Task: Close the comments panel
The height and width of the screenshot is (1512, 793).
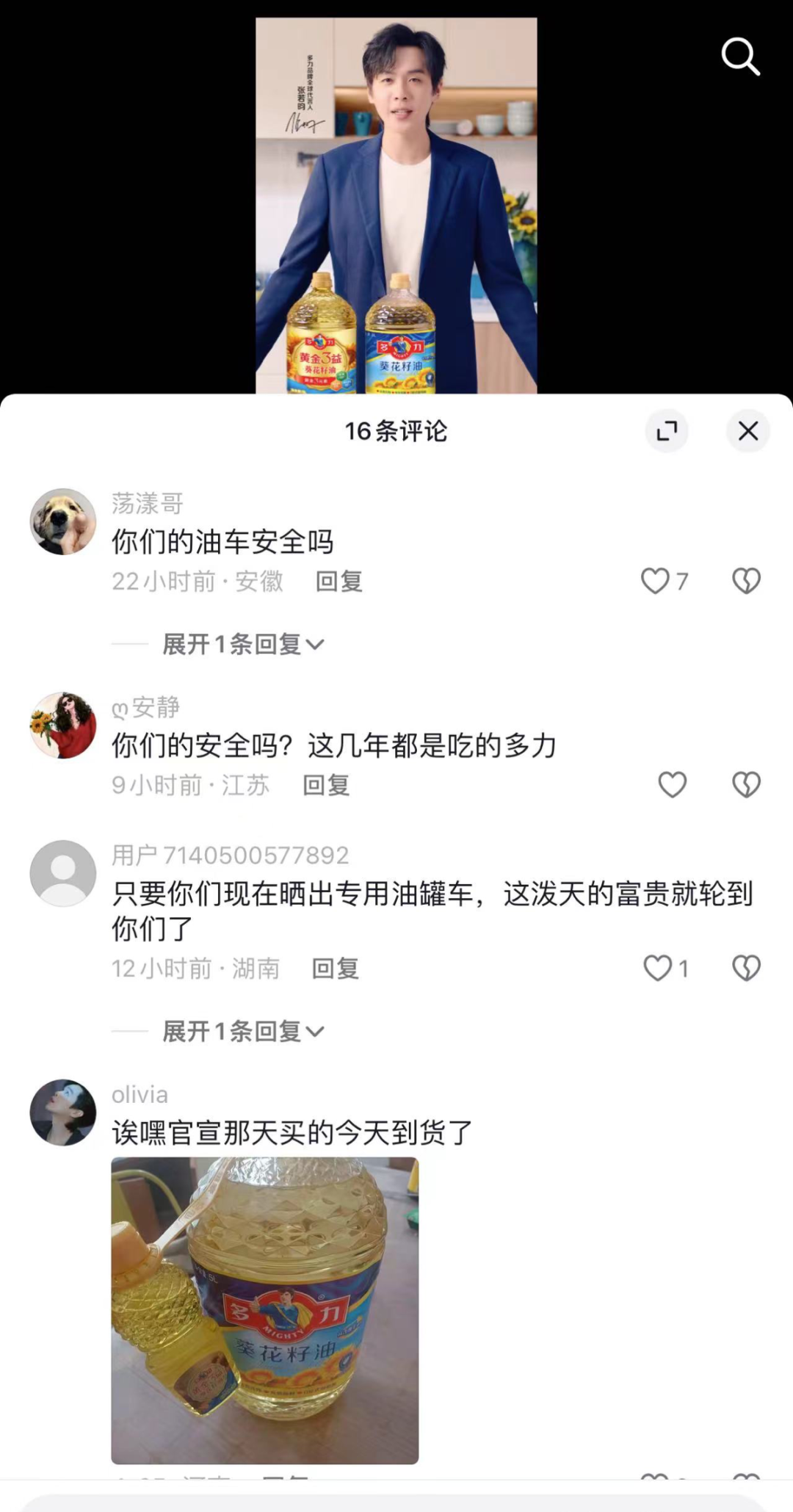Action: point(747,431)
